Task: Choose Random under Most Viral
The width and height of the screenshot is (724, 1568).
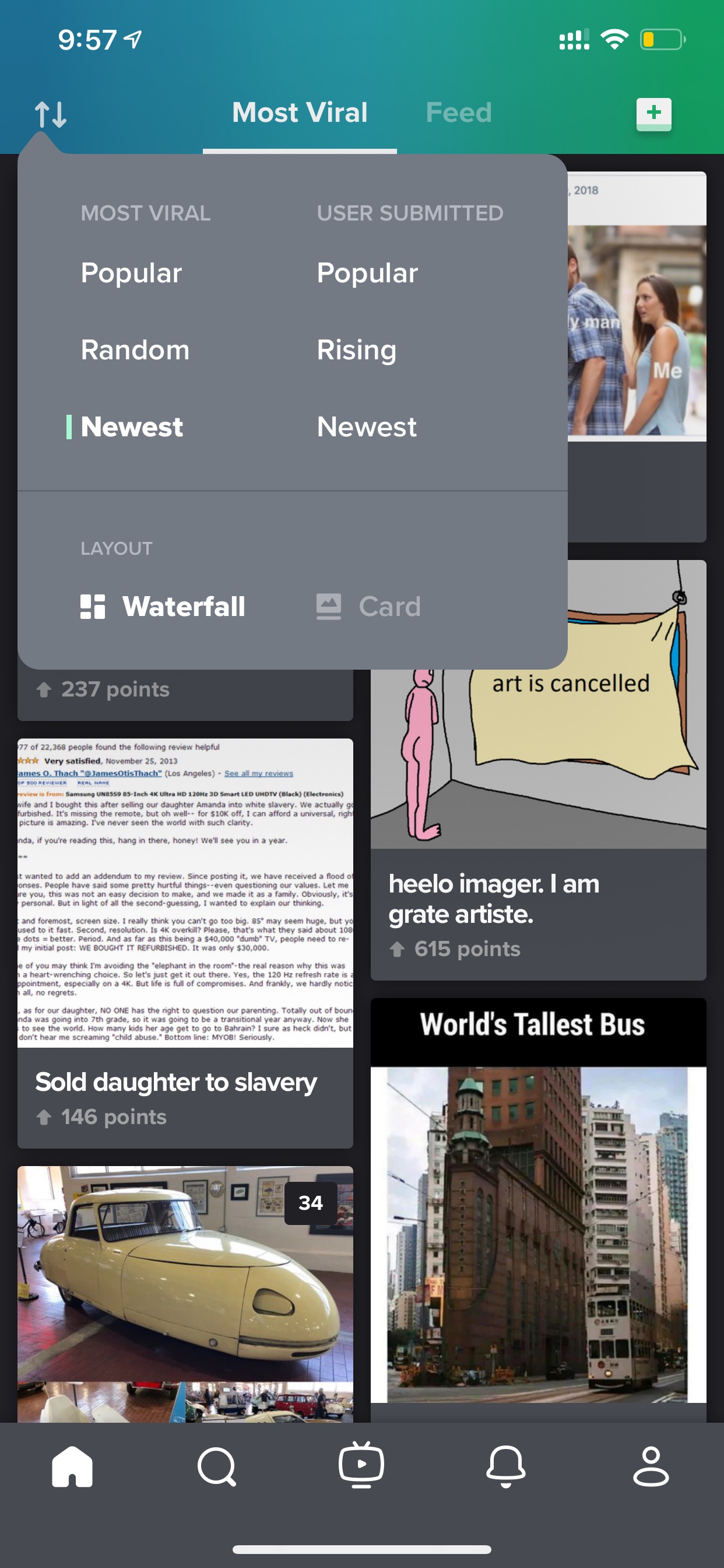Action: tap(135, 350)
